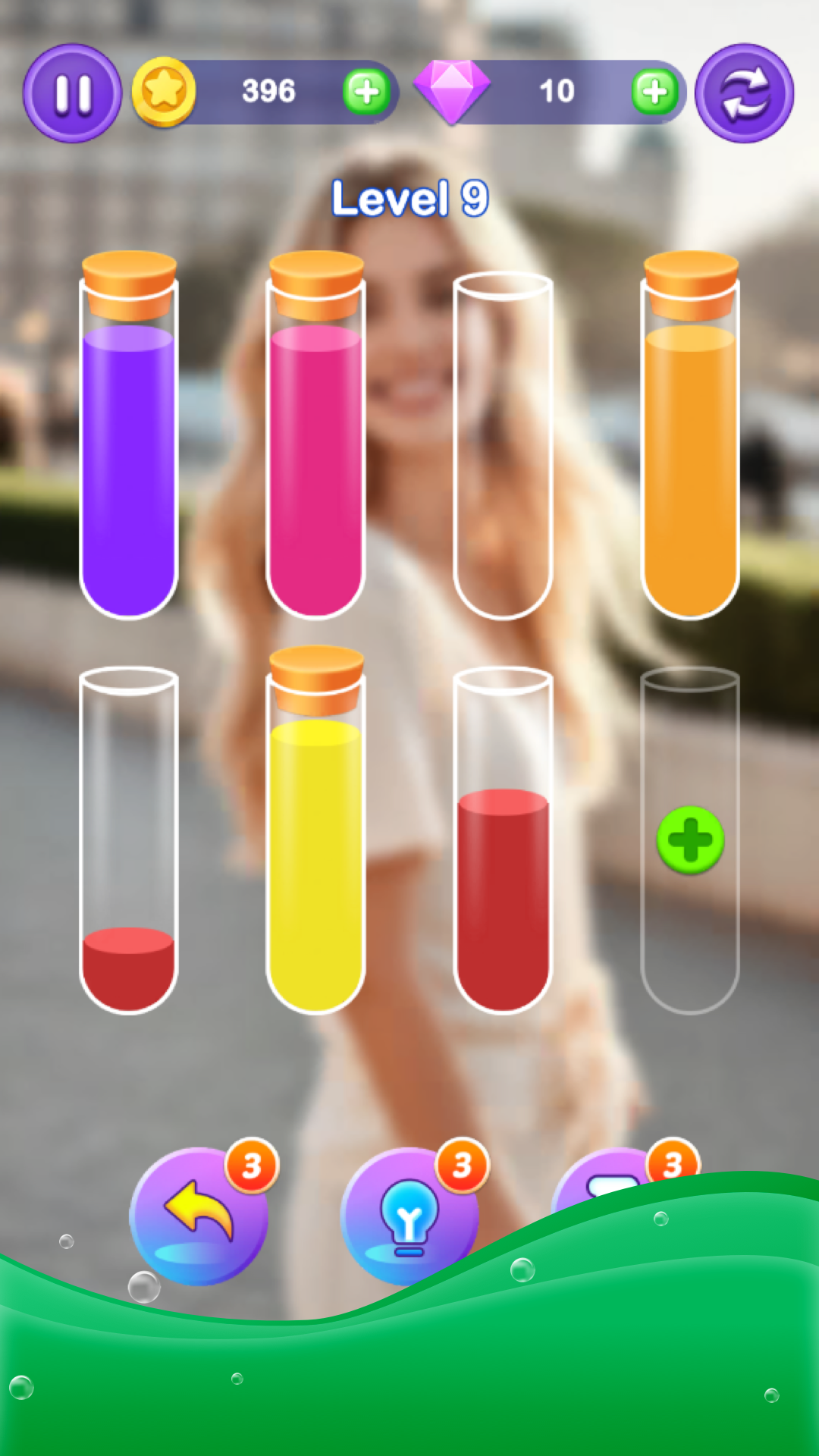Restart the level with the refresh icon
Viewport: 819px width, 1456px height.
tap(744, 93)
